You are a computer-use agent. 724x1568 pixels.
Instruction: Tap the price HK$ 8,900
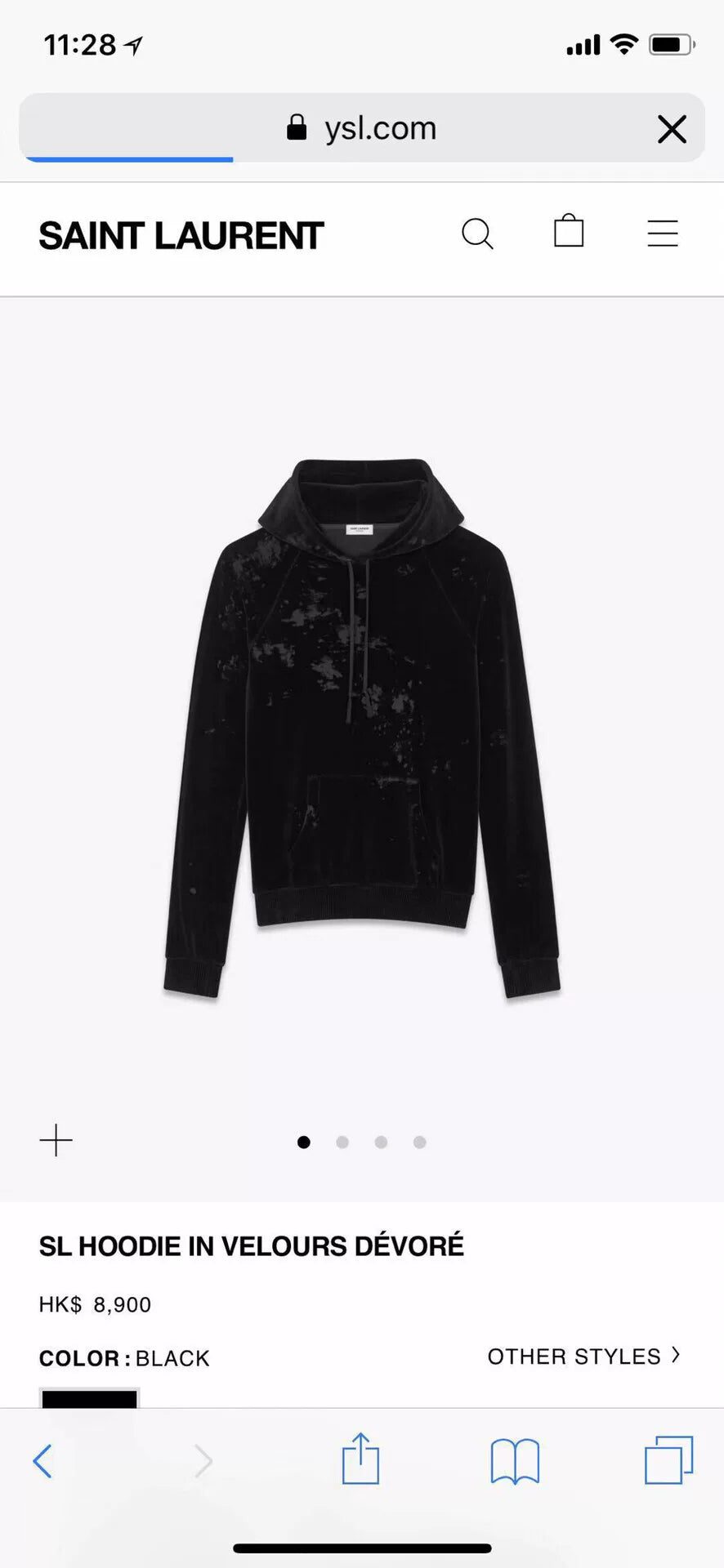pyautogui.click(x=94, y=1304)
